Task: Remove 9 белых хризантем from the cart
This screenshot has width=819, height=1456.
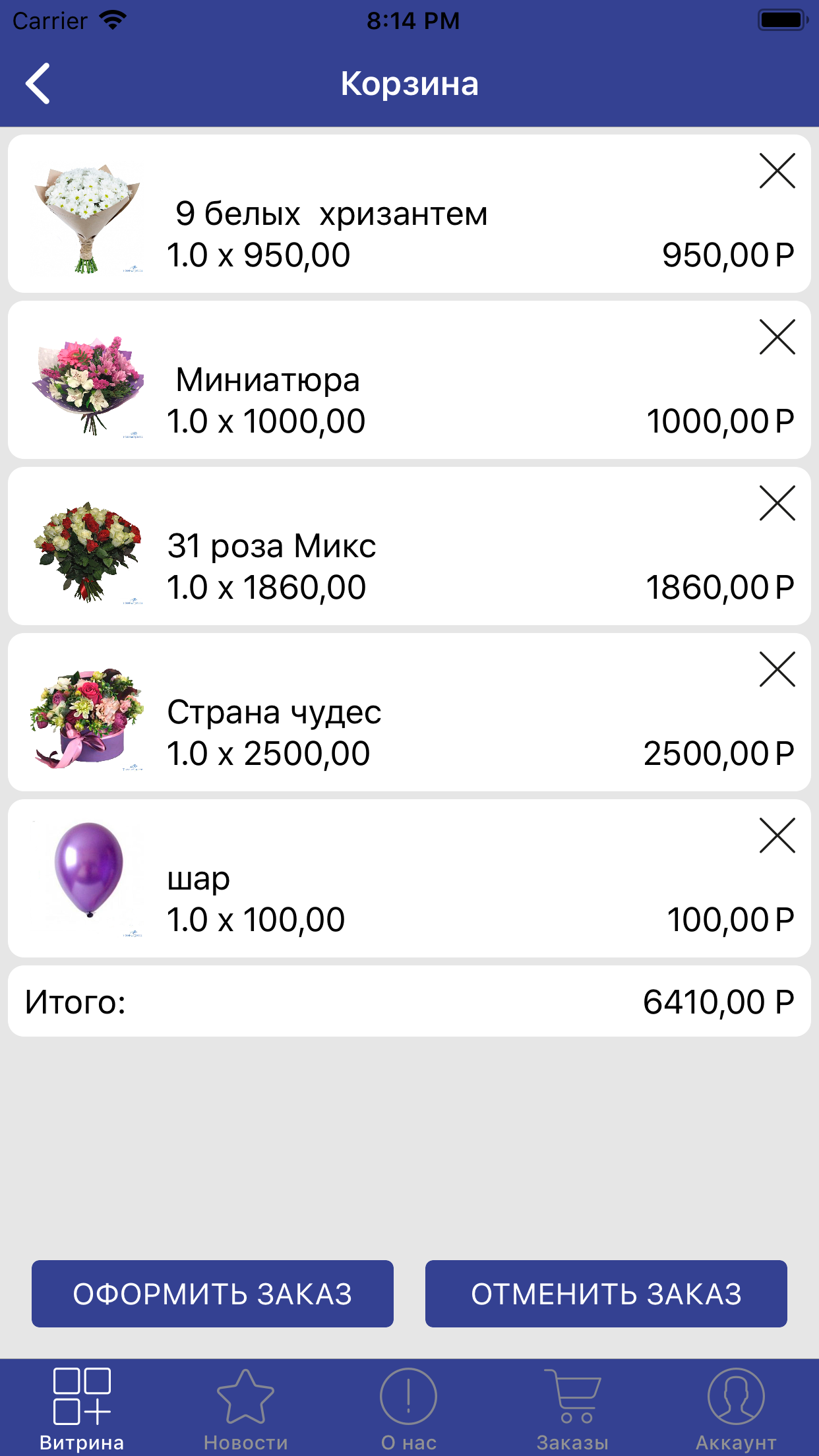Action: tap(777, 171)
